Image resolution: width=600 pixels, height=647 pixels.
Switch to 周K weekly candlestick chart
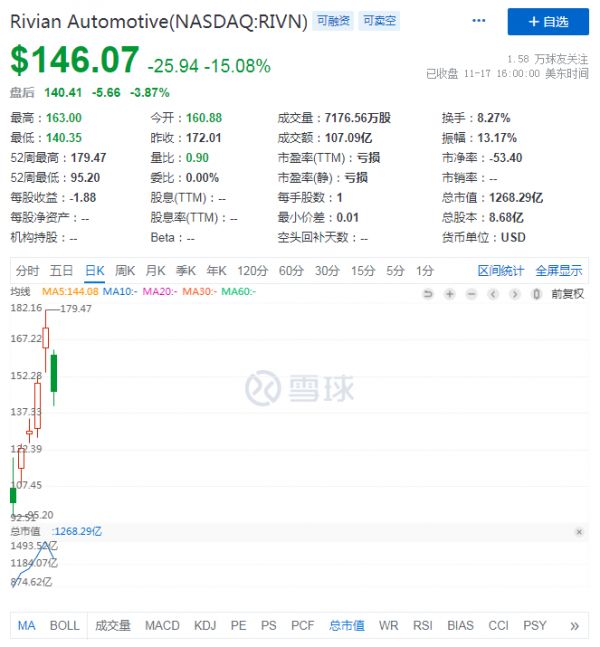click(x=125, y=271)
